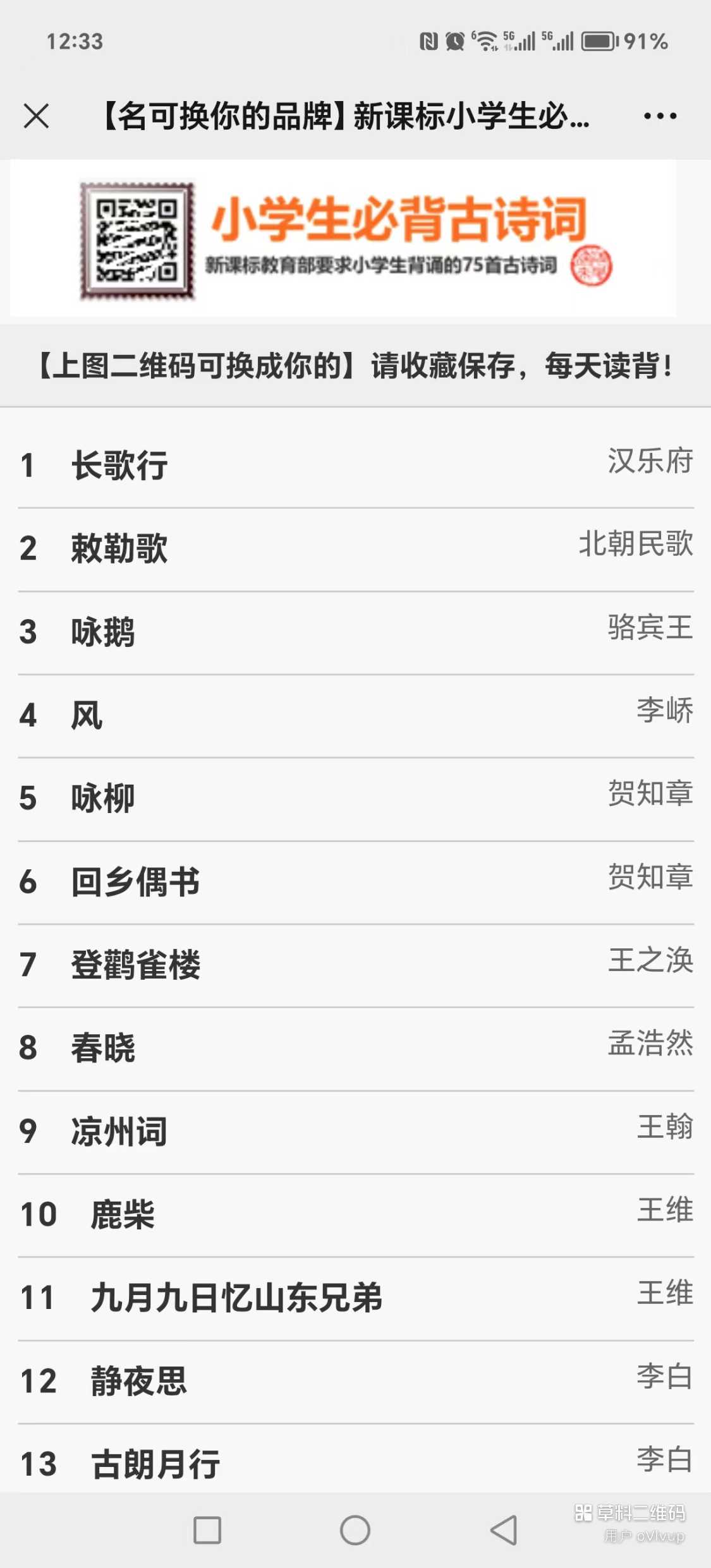This screenshot has height=1568, width=711.
Task: Select poem 13 古朗月行
Action: 356,1461
